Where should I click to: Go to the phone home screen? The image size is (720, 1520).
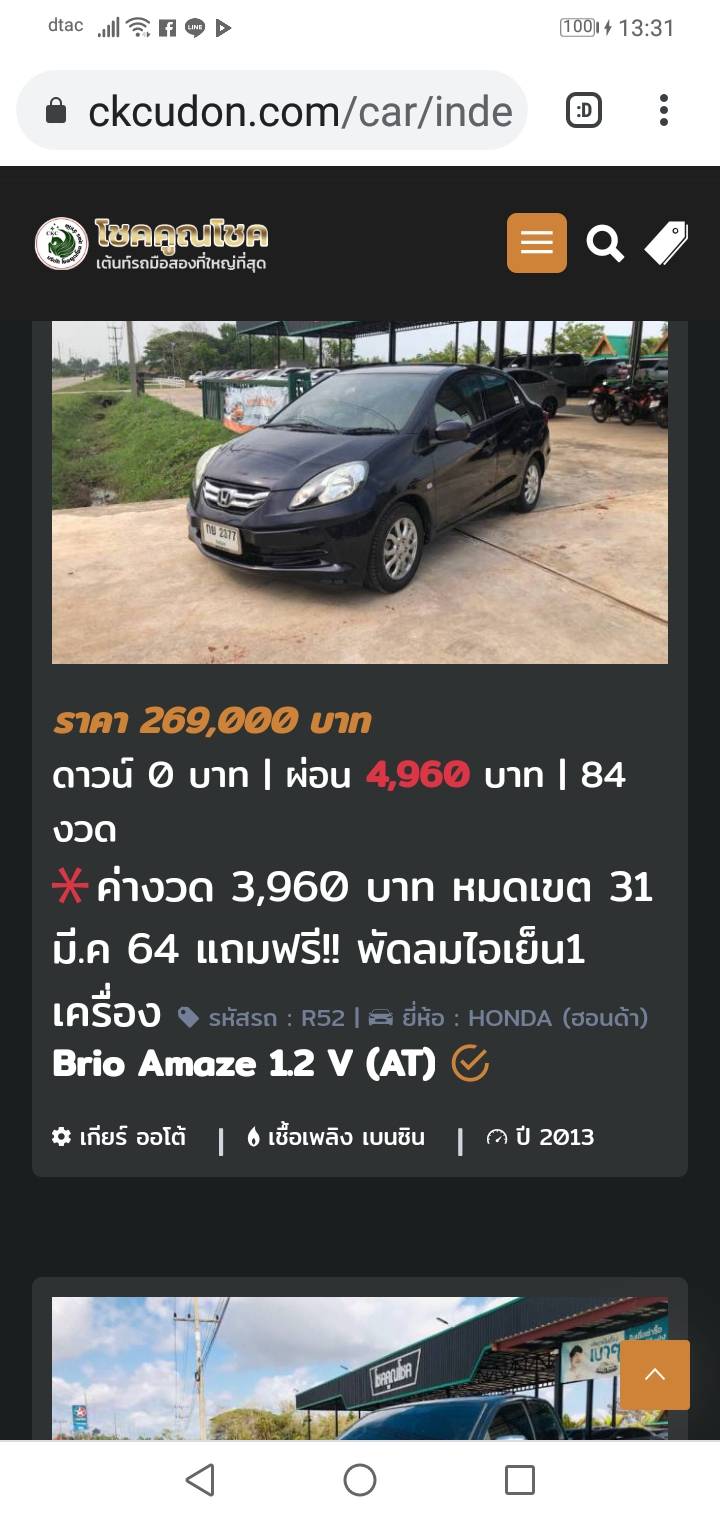click(360, 1480)
